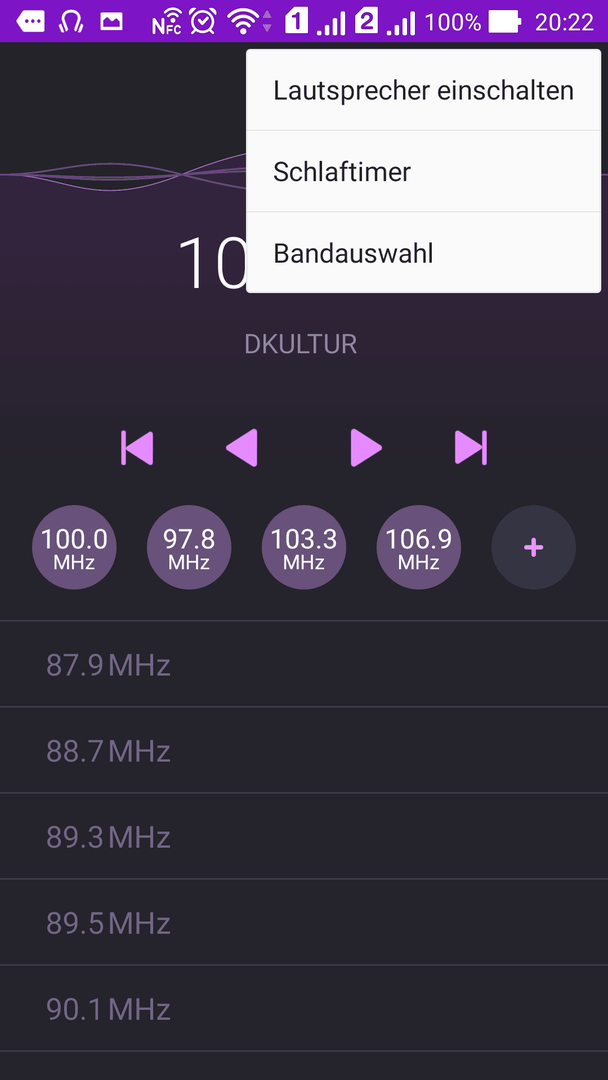This screenshot has width=608, height=1080.
Task: Select the 103.3 MHz favorite
Action: pos(304,548)
